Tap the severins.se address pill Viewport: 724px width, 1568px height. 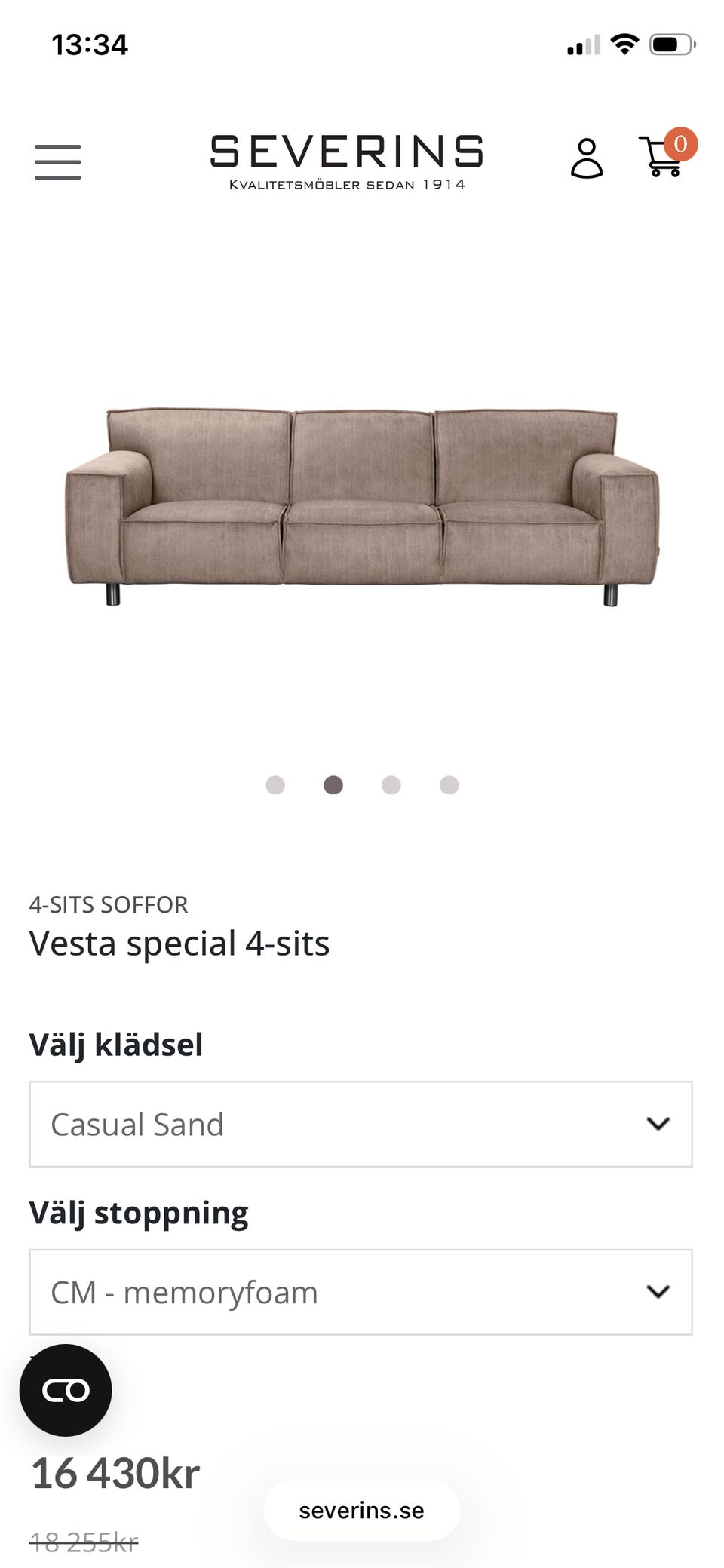[362, 1510]
